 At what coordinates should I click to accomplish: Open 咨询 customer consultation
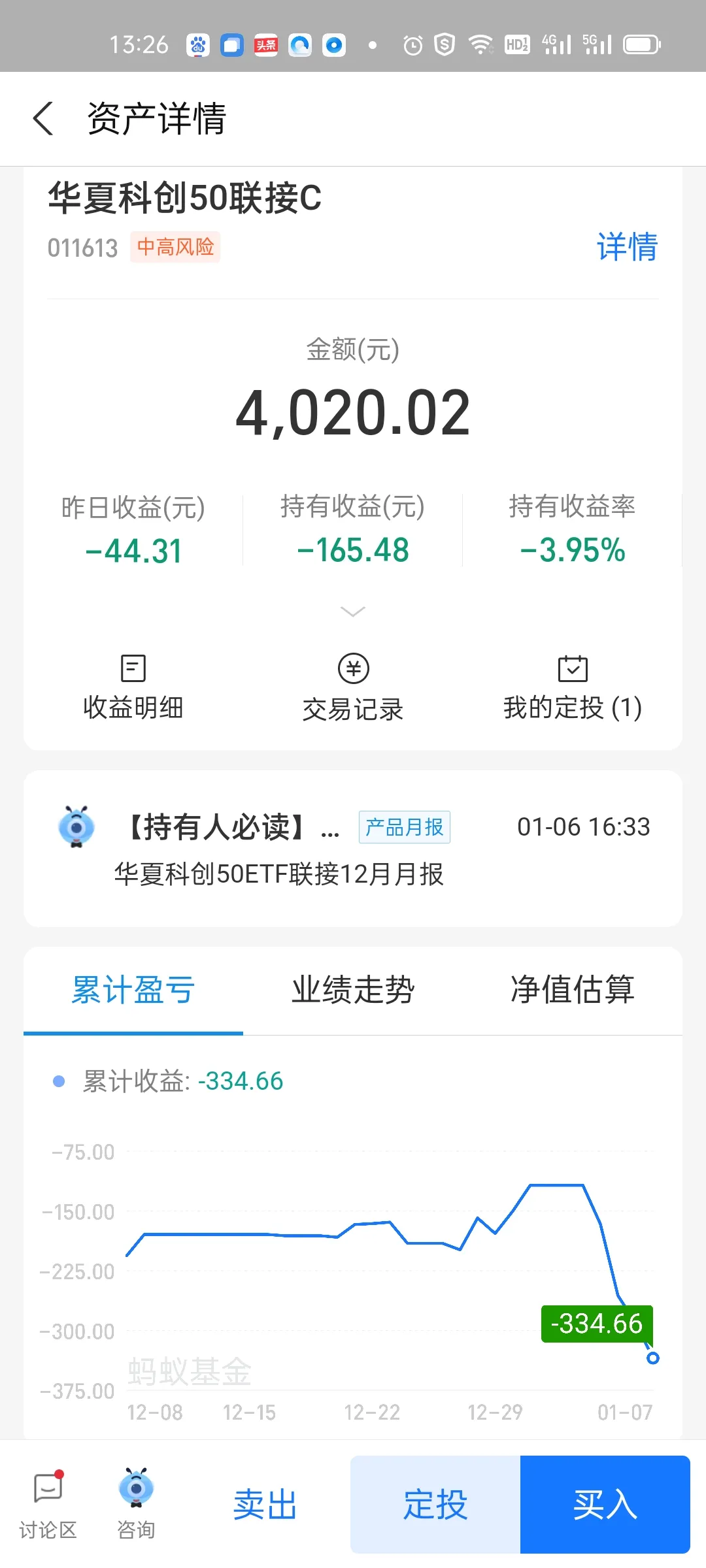point(136,1504)
